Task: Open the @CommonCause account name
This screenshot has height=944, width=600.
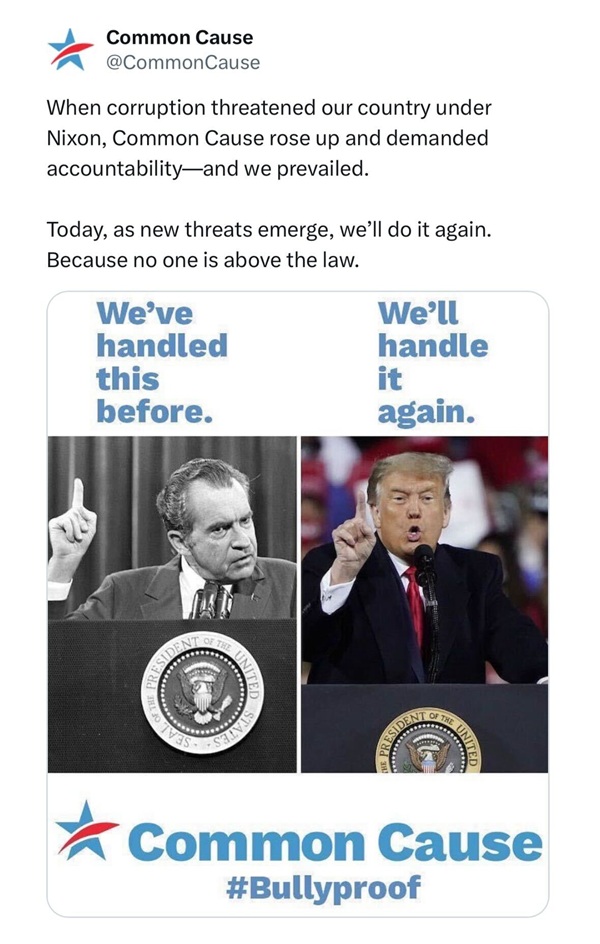Action: 182,62
